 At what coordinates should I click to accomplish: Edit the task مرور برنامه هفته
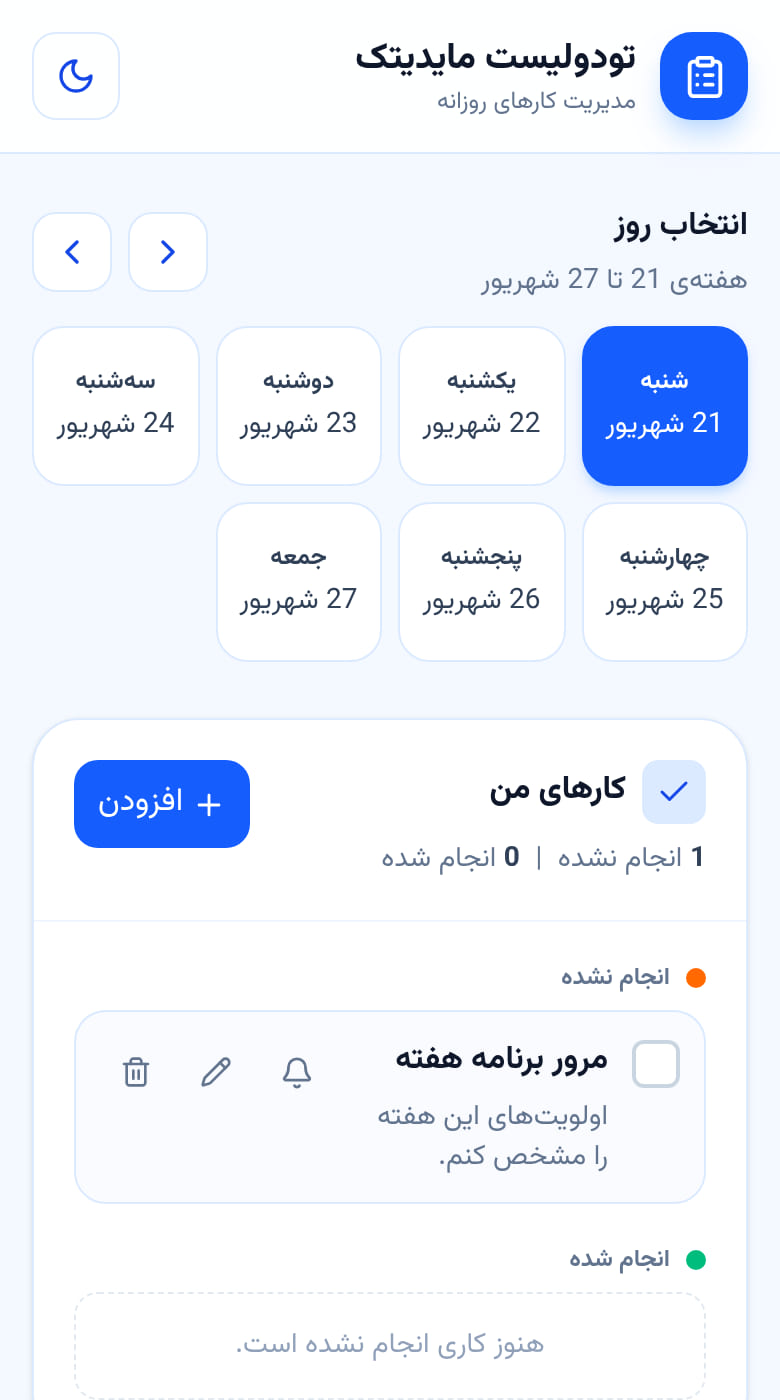[x=216, y=1072]
